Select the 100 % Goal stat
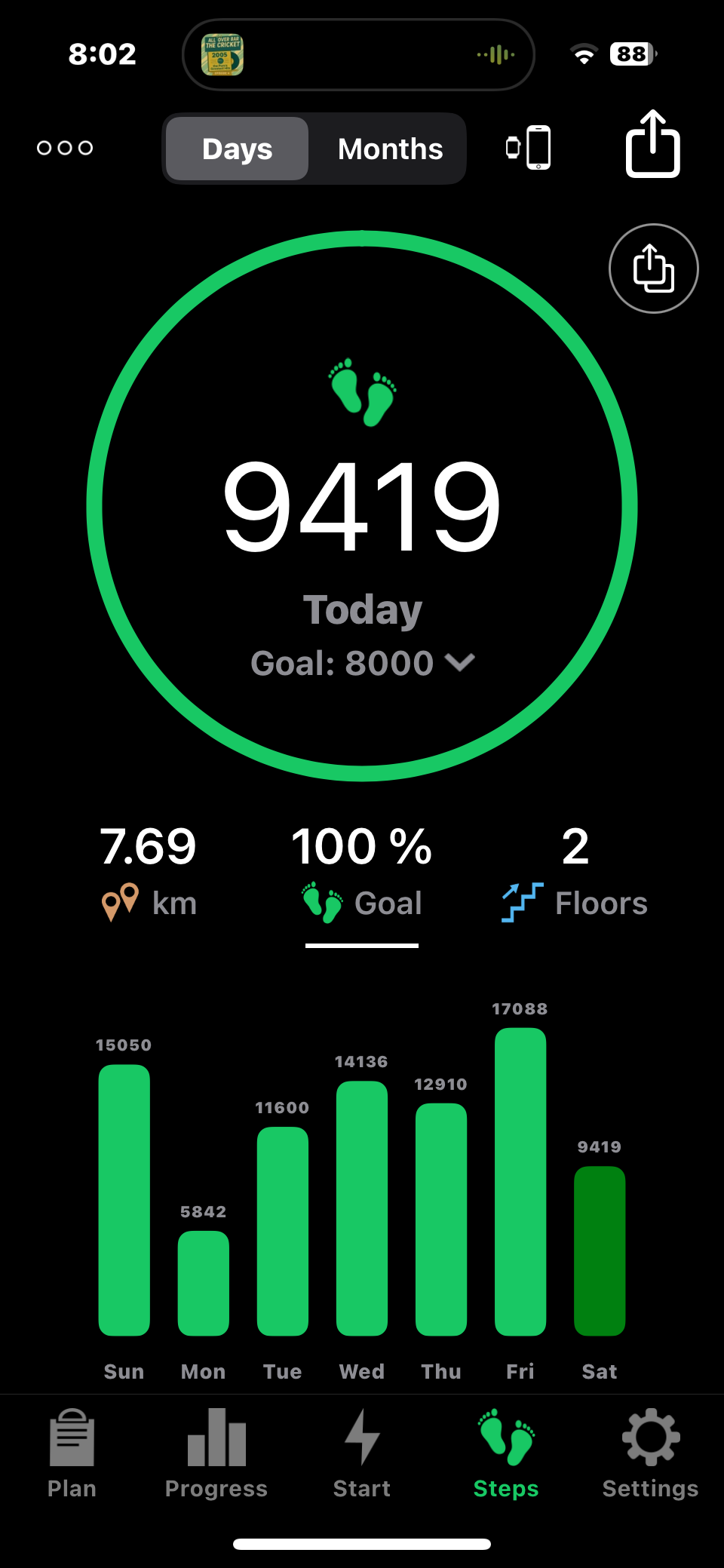Image resolution: width=724 pixels, height=1568 pixels. (362, 871)
